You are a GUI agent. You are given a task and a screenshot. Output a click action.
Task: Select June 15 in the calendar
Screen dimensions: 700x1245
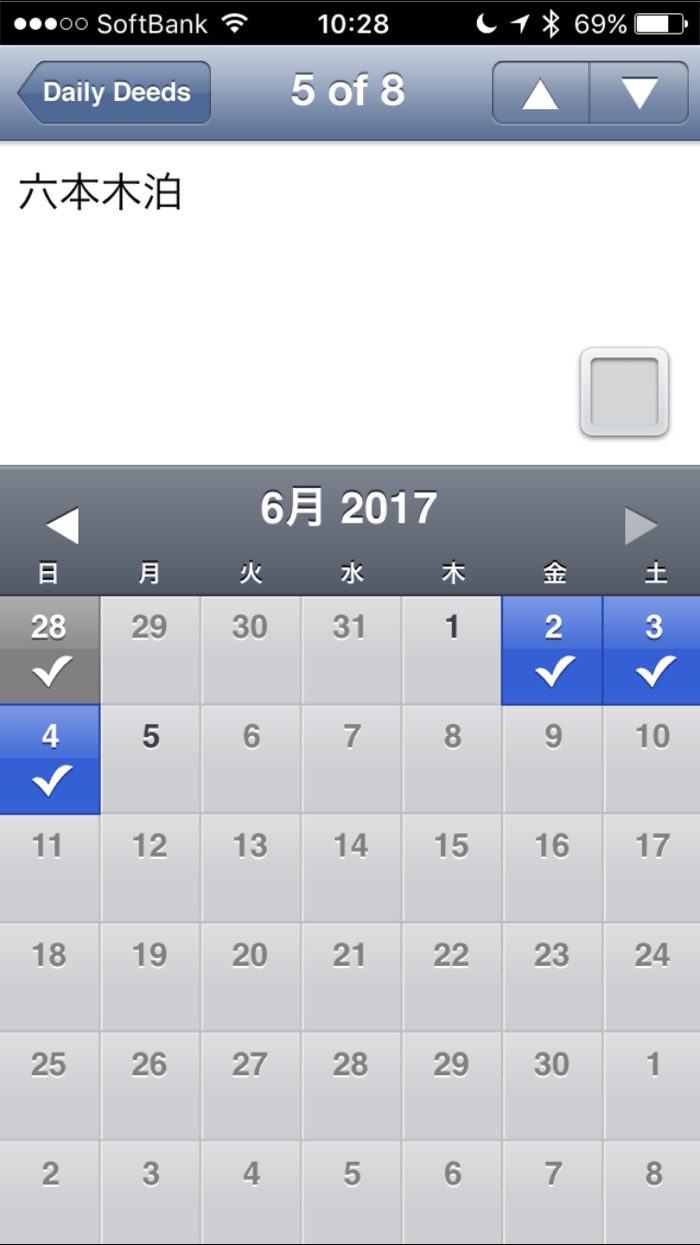coord(452,867)
